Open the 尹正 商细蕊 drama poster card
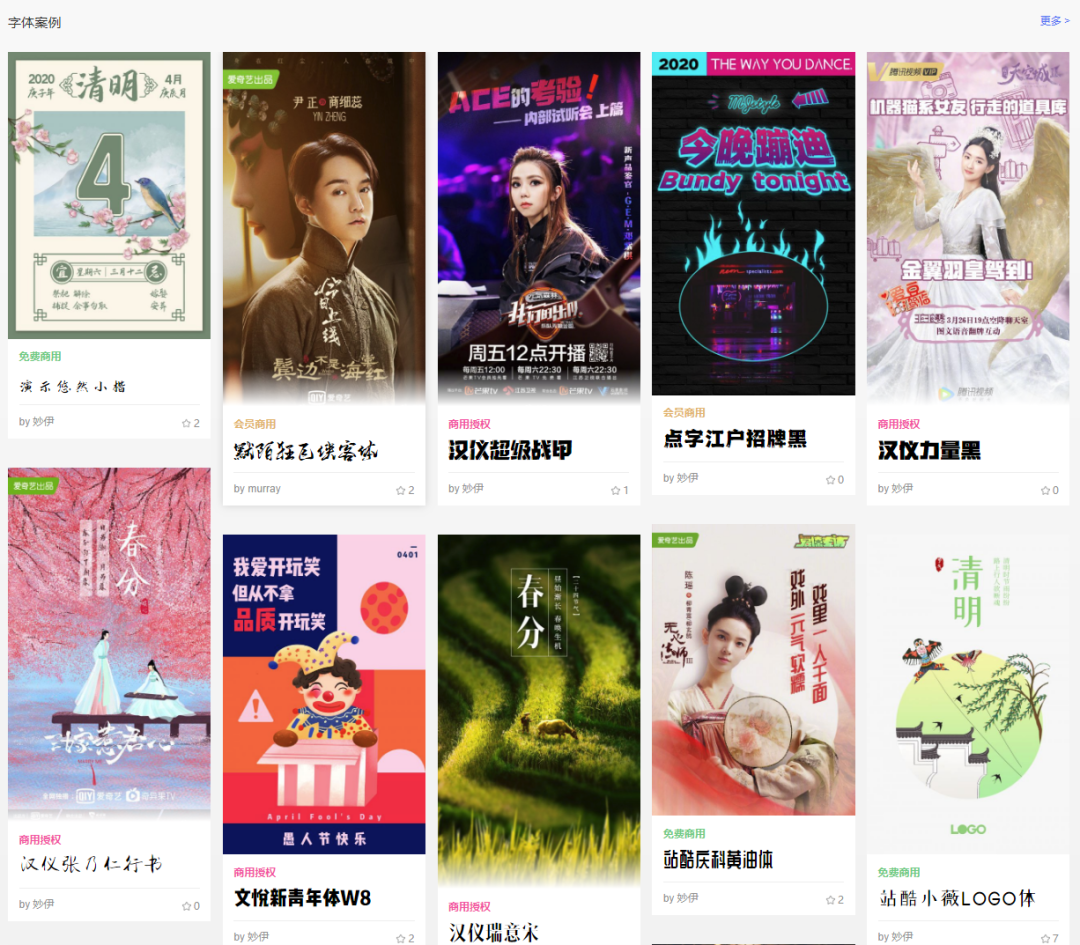Image resolution: width=1080 pixels, height=945 pixels. point(324,227)
